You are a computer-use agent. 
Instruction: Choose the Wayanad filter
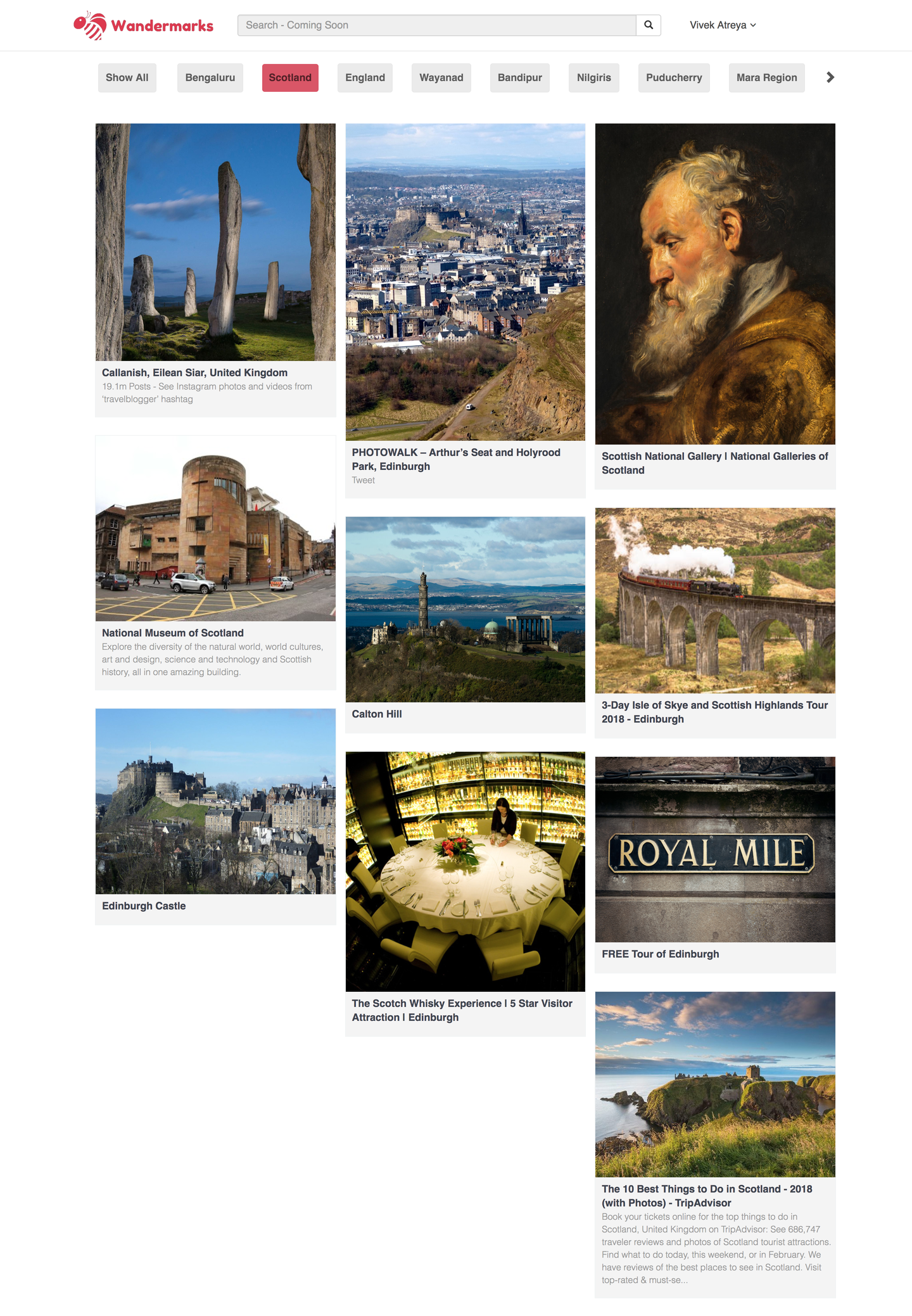(441, 77)
